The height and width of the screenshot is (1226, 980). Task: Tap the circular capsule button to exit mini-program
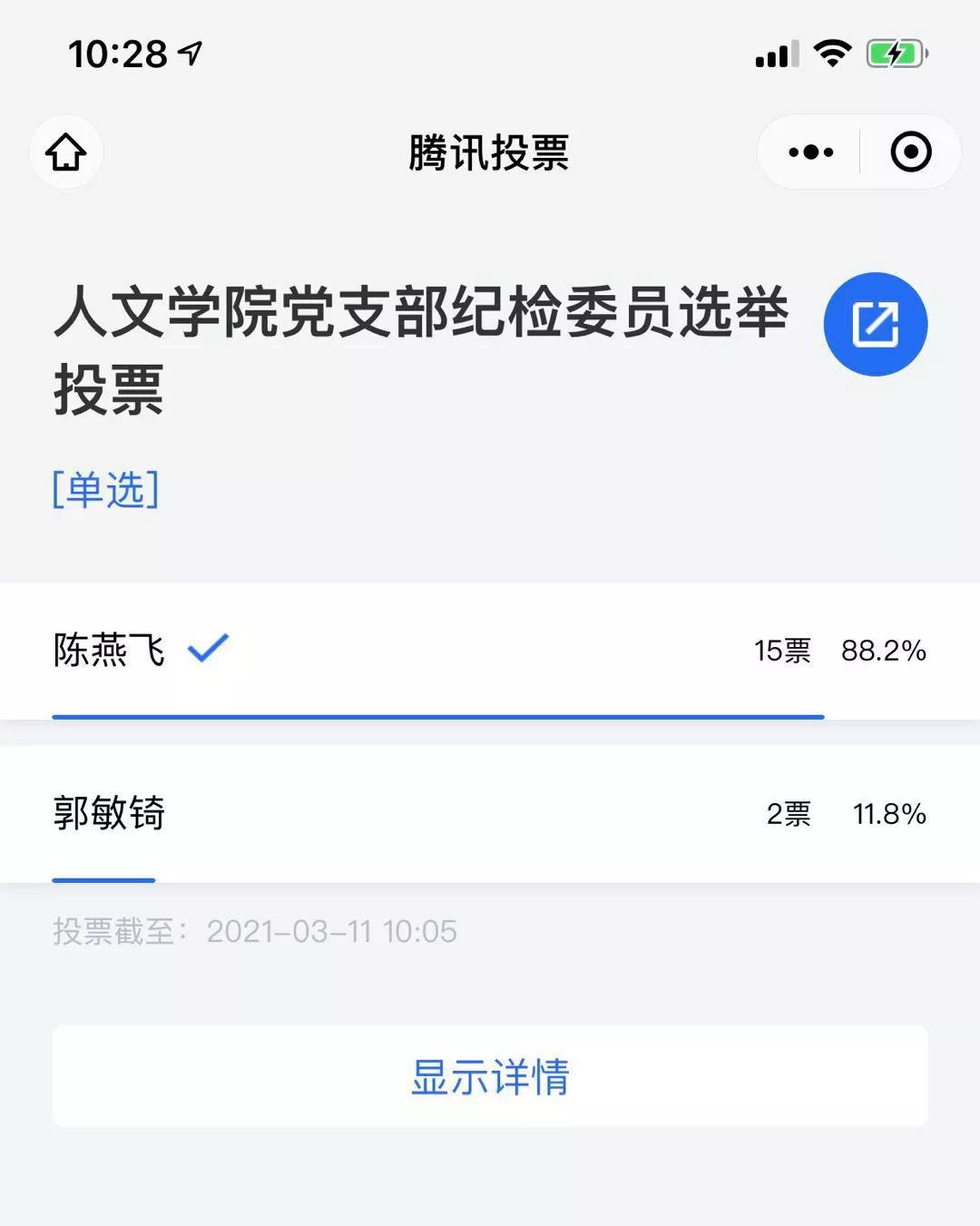pyautogui.click(x=909, y=152)
